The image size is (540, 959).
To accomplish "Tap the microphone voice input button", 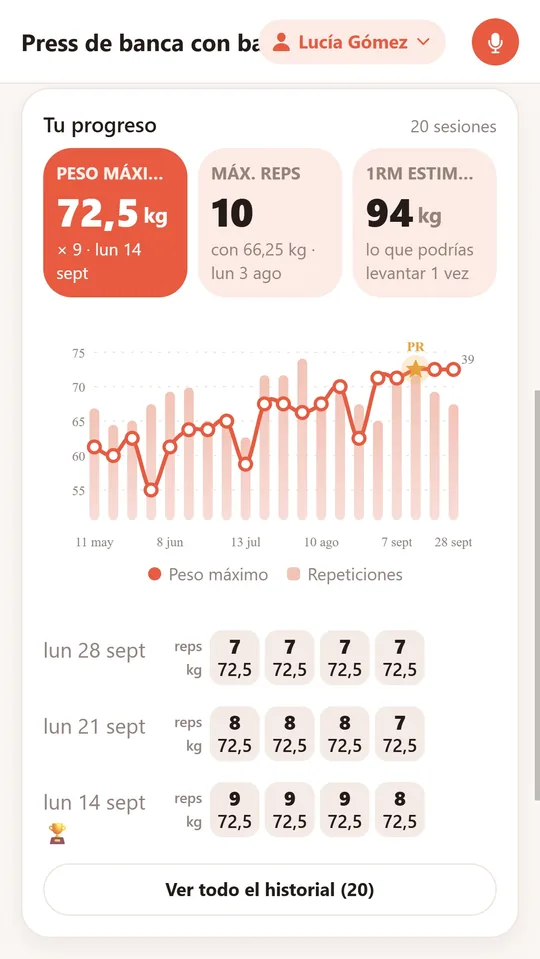I will coord(495,42).
